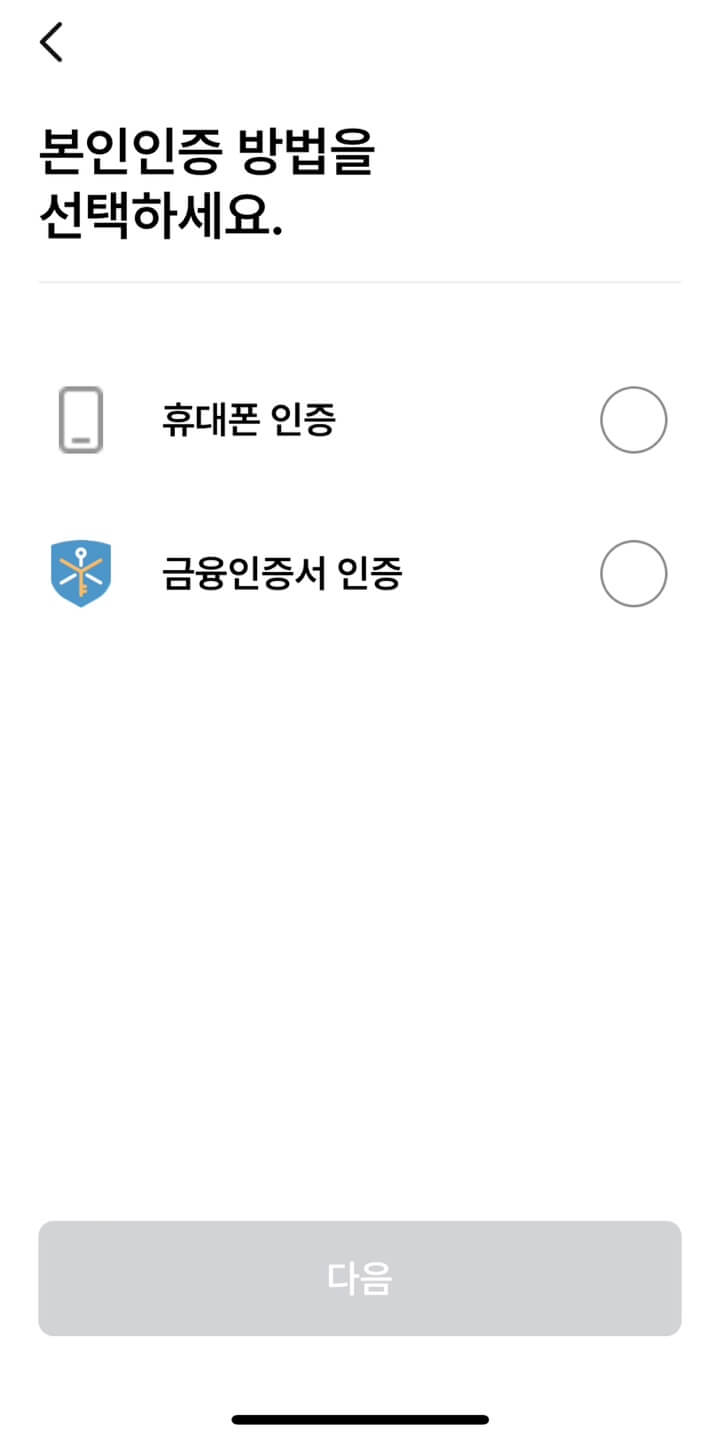Tap the grey Next (다음) button
Screen dimensions: 720x1440
(x=360, y=1277)
